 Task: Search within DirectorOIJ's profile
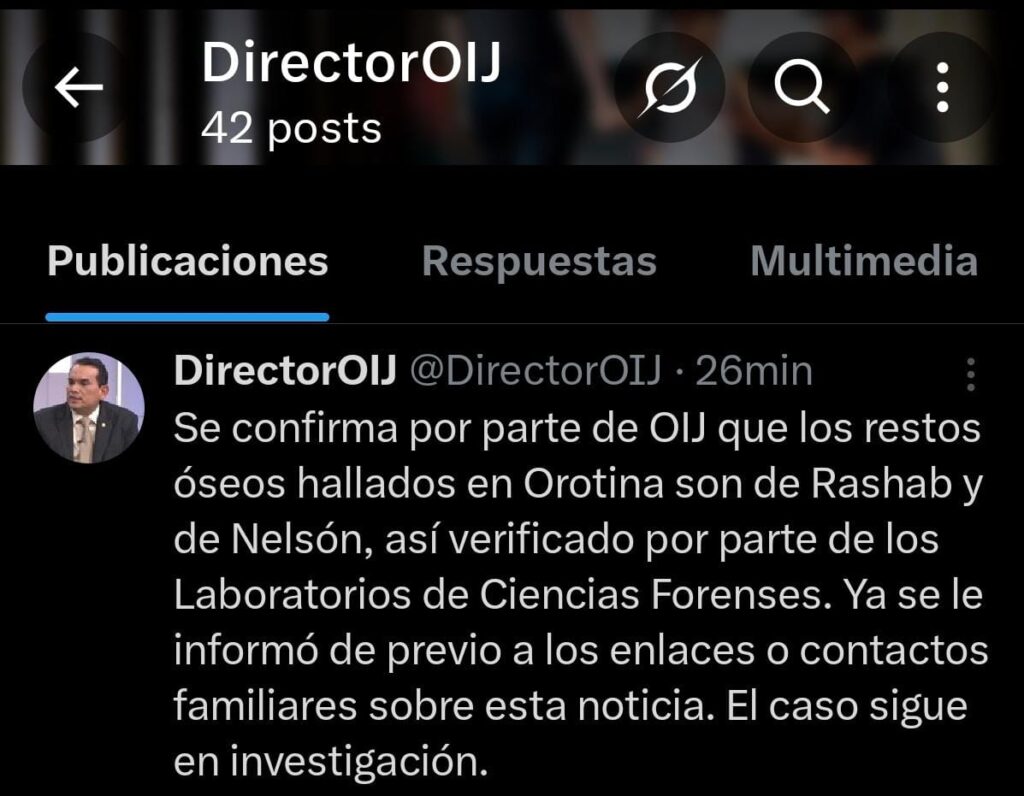pos(802,89)
